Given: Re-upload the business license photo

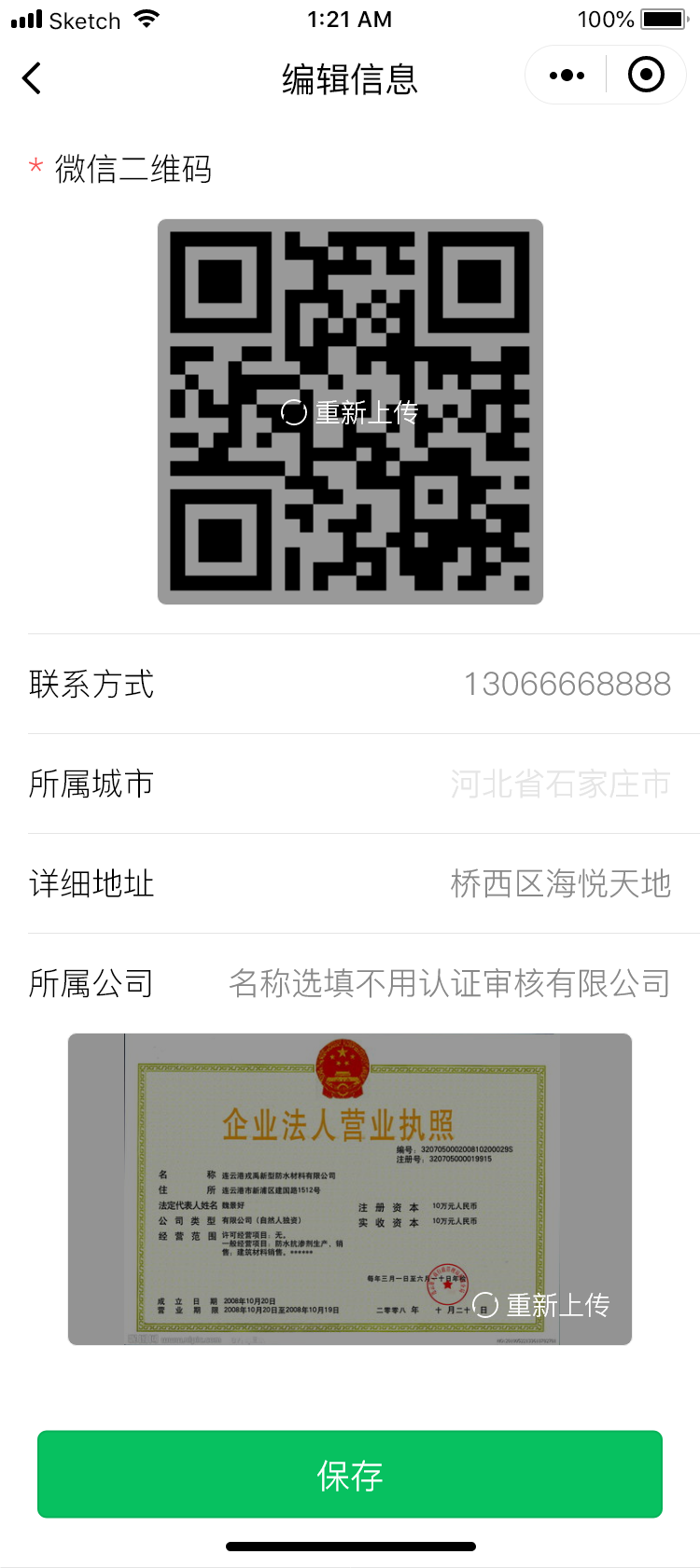Looking at the screenshot, I should pos(542,1305).
